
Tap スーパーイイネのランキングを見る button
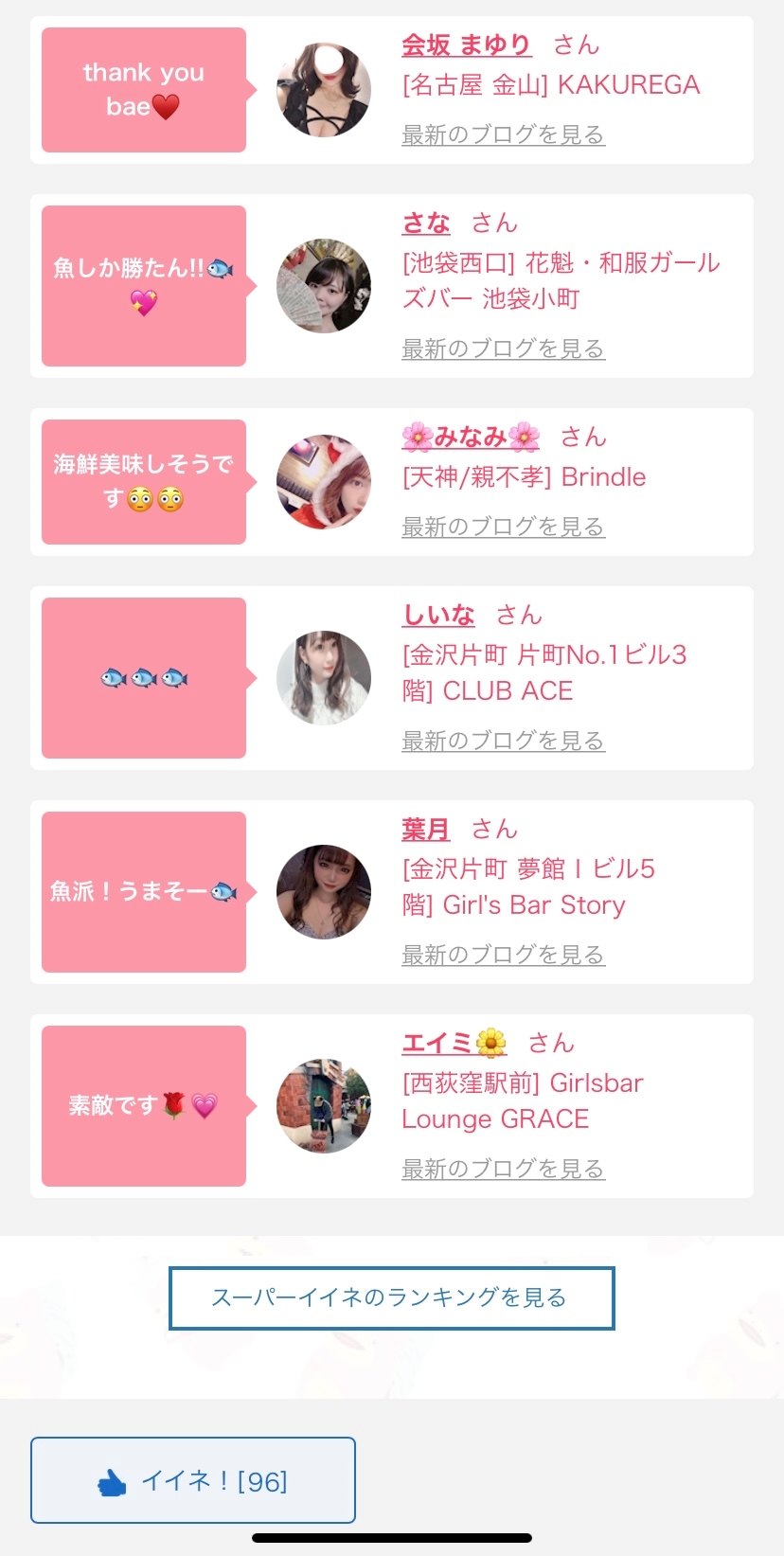click(391, 1297)
